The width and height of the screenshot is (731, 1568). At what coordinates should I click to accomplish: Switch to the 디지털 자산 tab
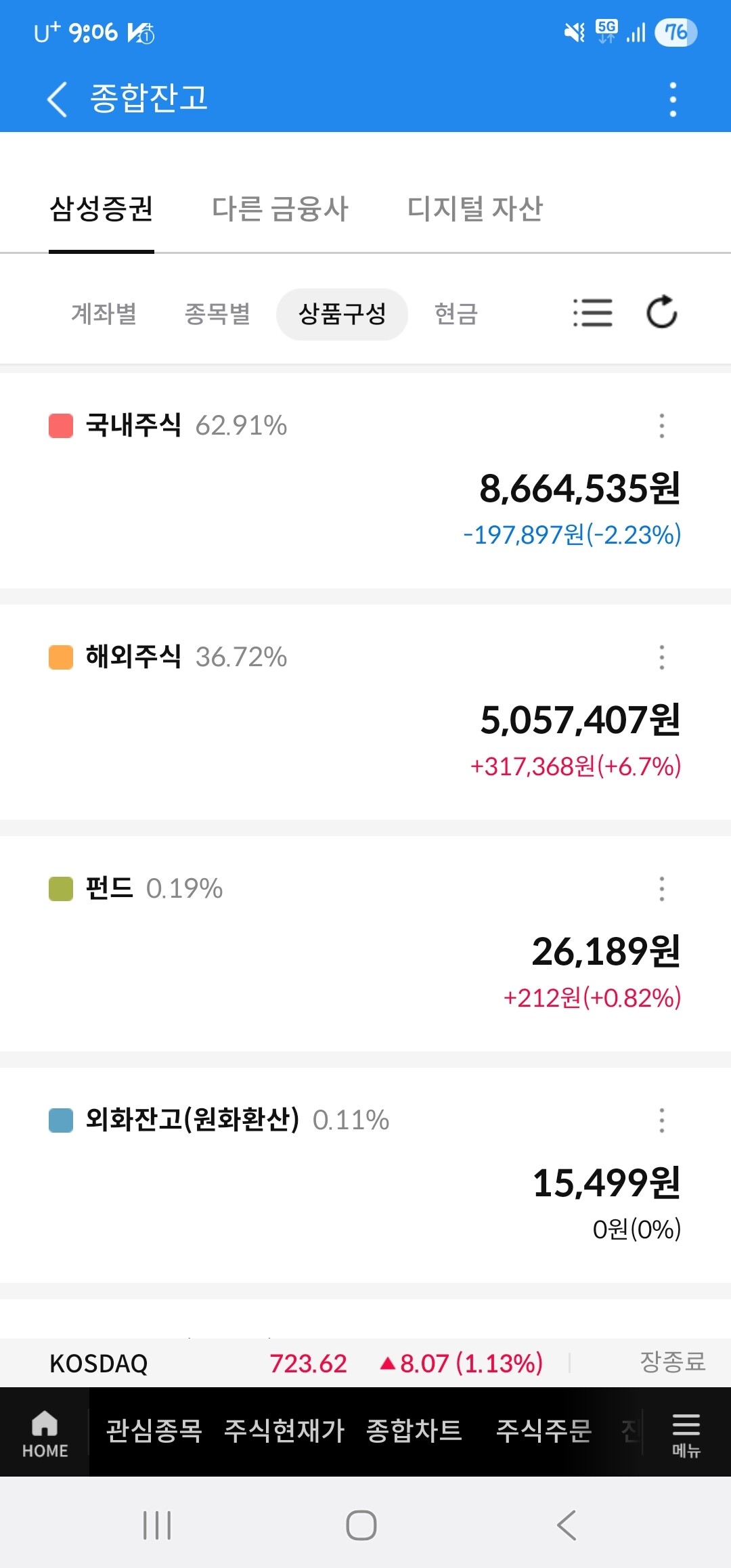pyautogui.click(x=474, y=209)
